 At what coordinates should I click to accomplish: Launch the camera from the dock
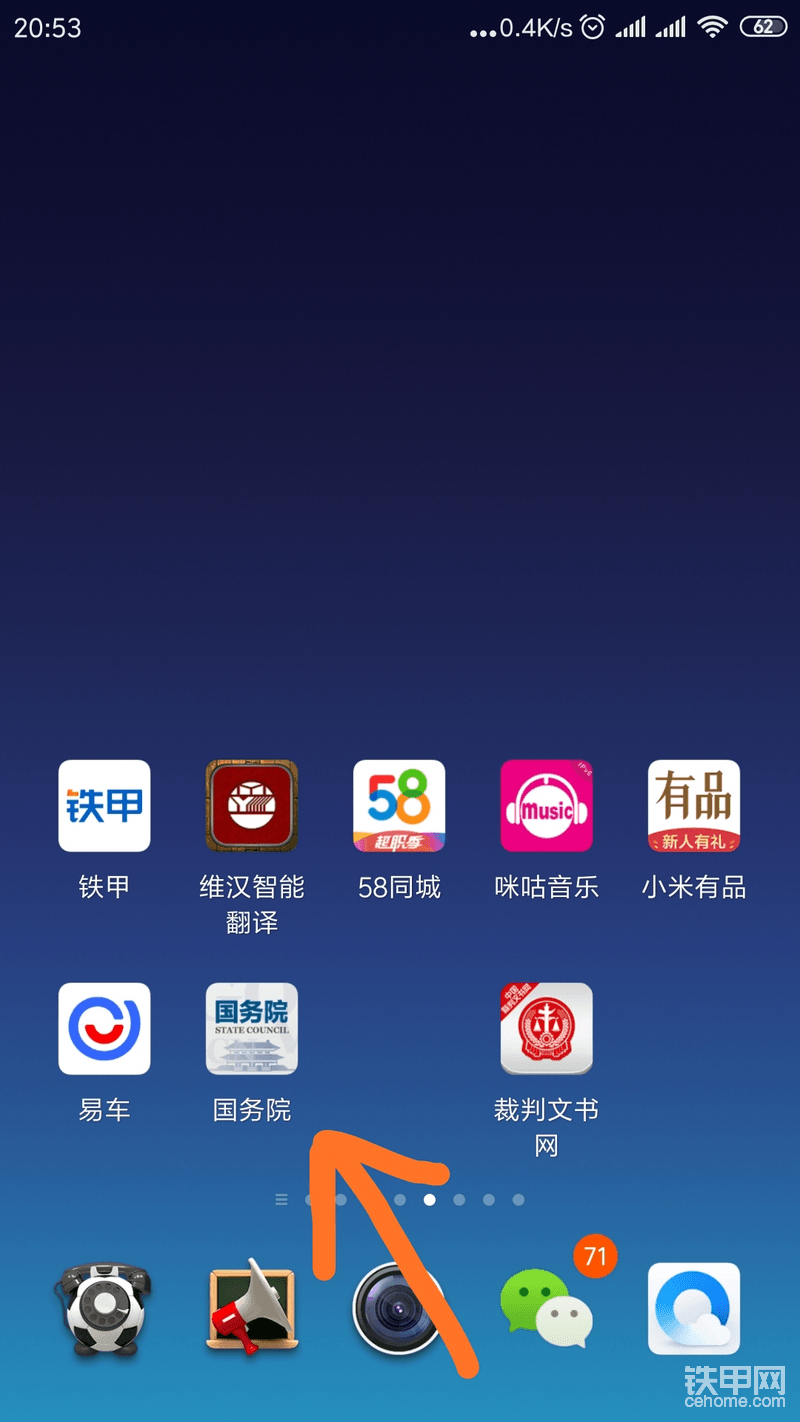(399, 1308)
